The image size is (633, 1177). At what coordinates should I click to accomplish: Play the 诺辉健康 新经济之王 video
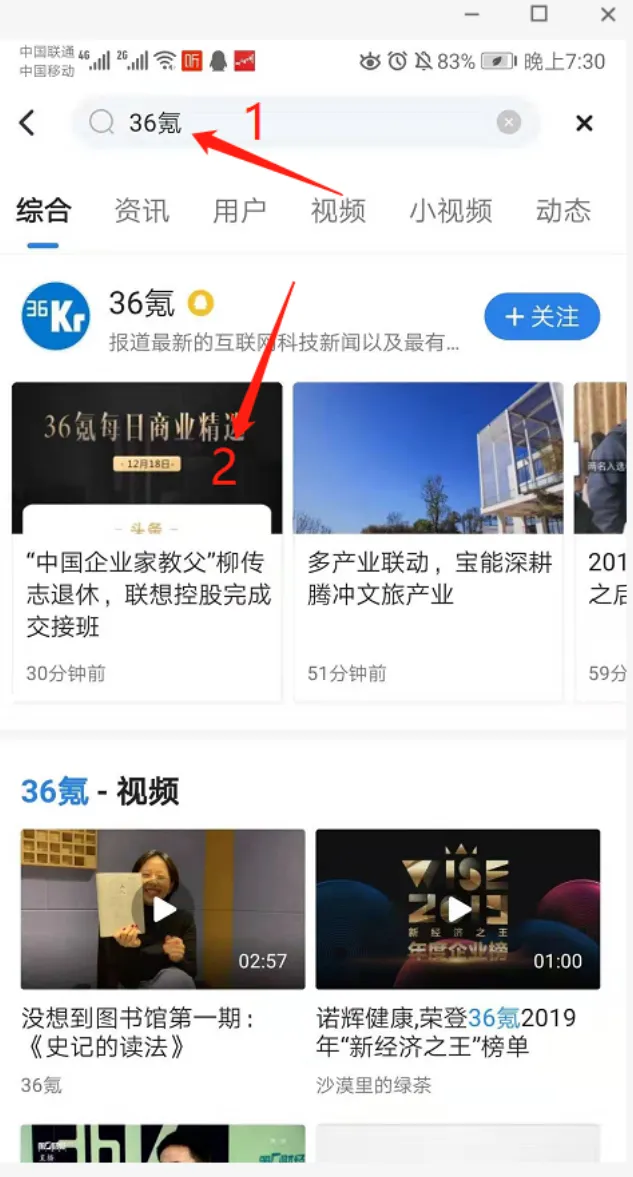pos(458,909)
